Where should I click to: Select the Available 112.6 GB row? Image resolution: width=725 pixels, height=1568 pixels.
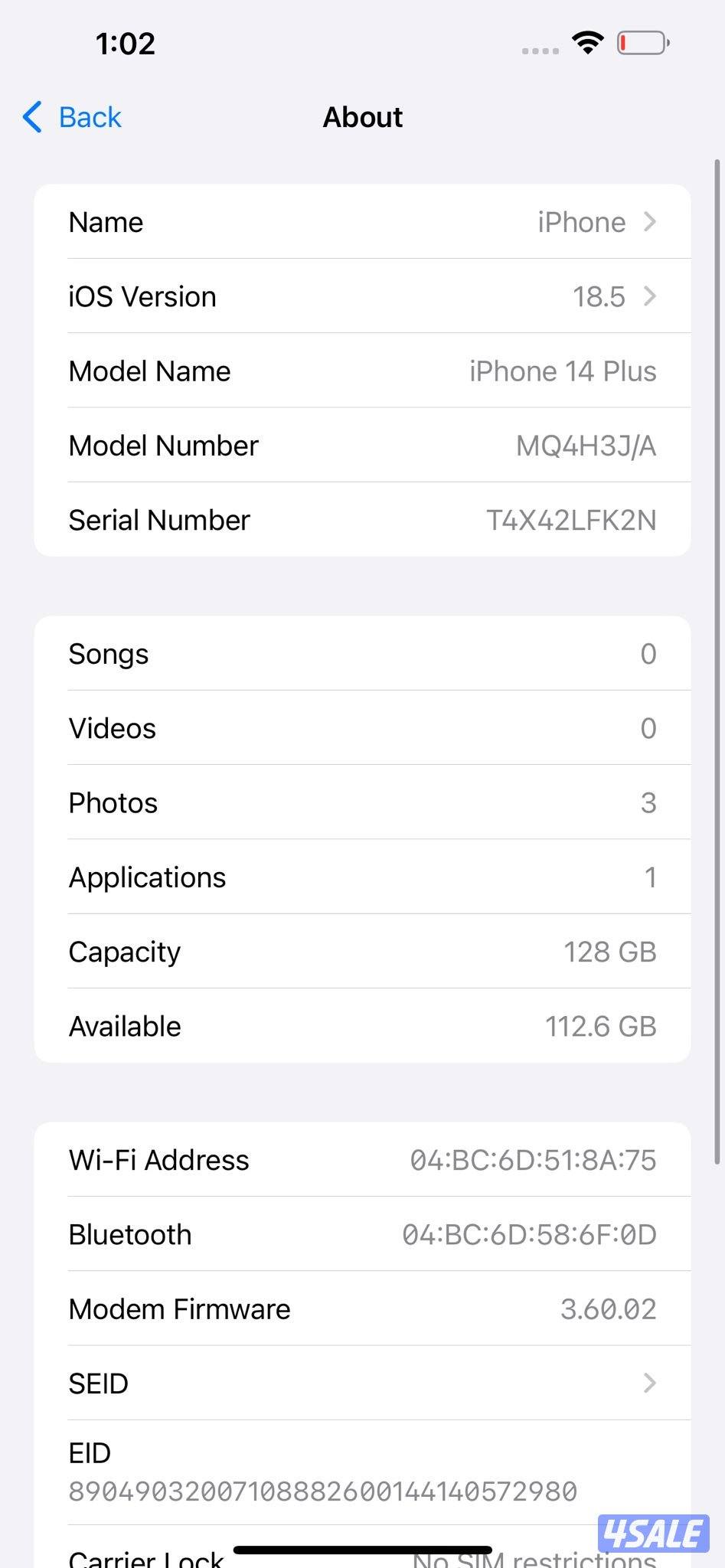pos(362,1026)
